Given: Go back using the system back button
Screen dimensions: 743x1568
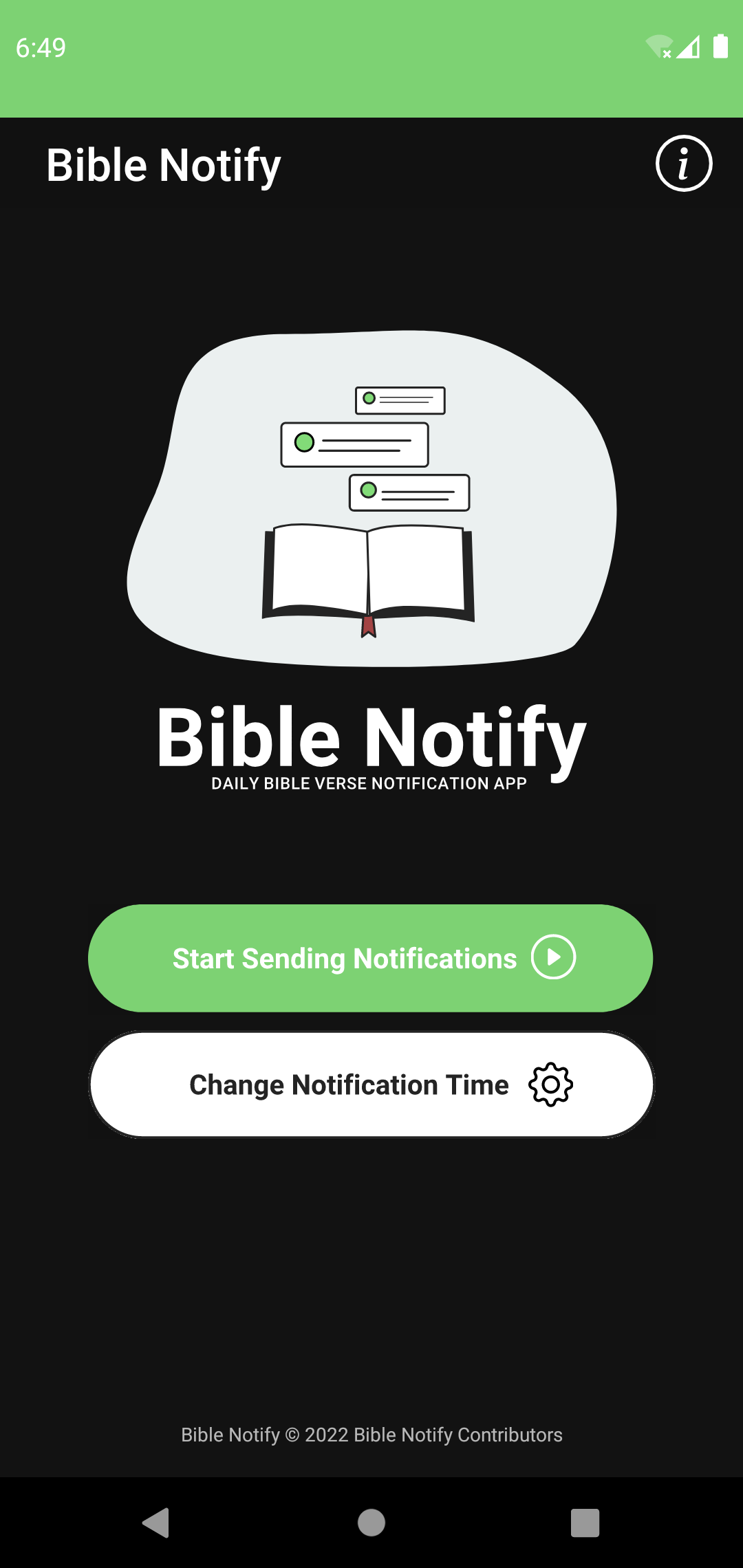Looking at the screenshot, I should coord(156,1522).
